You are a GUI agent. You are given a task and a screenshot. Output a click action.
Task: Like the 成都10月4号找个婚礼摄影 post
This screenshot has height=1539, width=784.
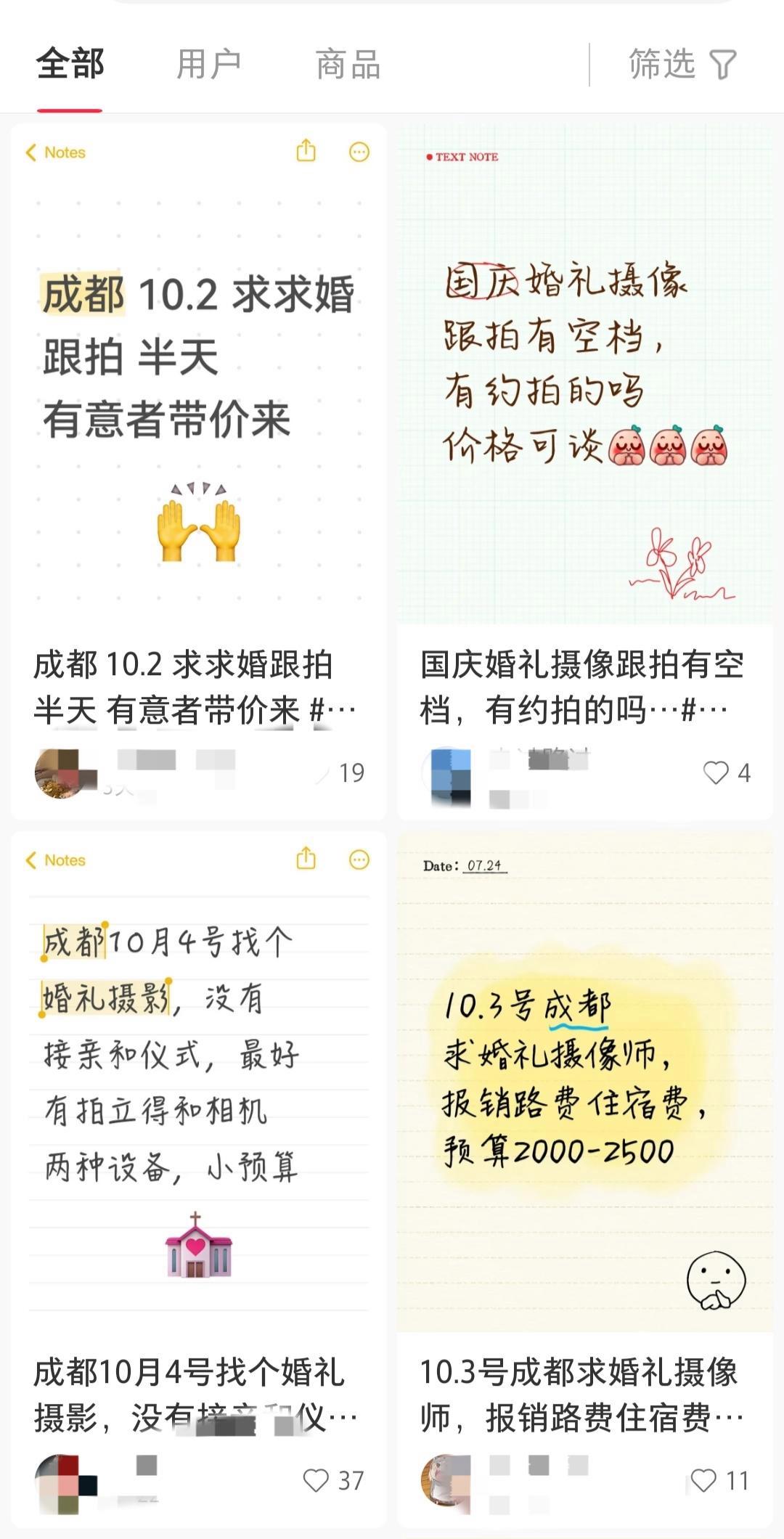316,1480
